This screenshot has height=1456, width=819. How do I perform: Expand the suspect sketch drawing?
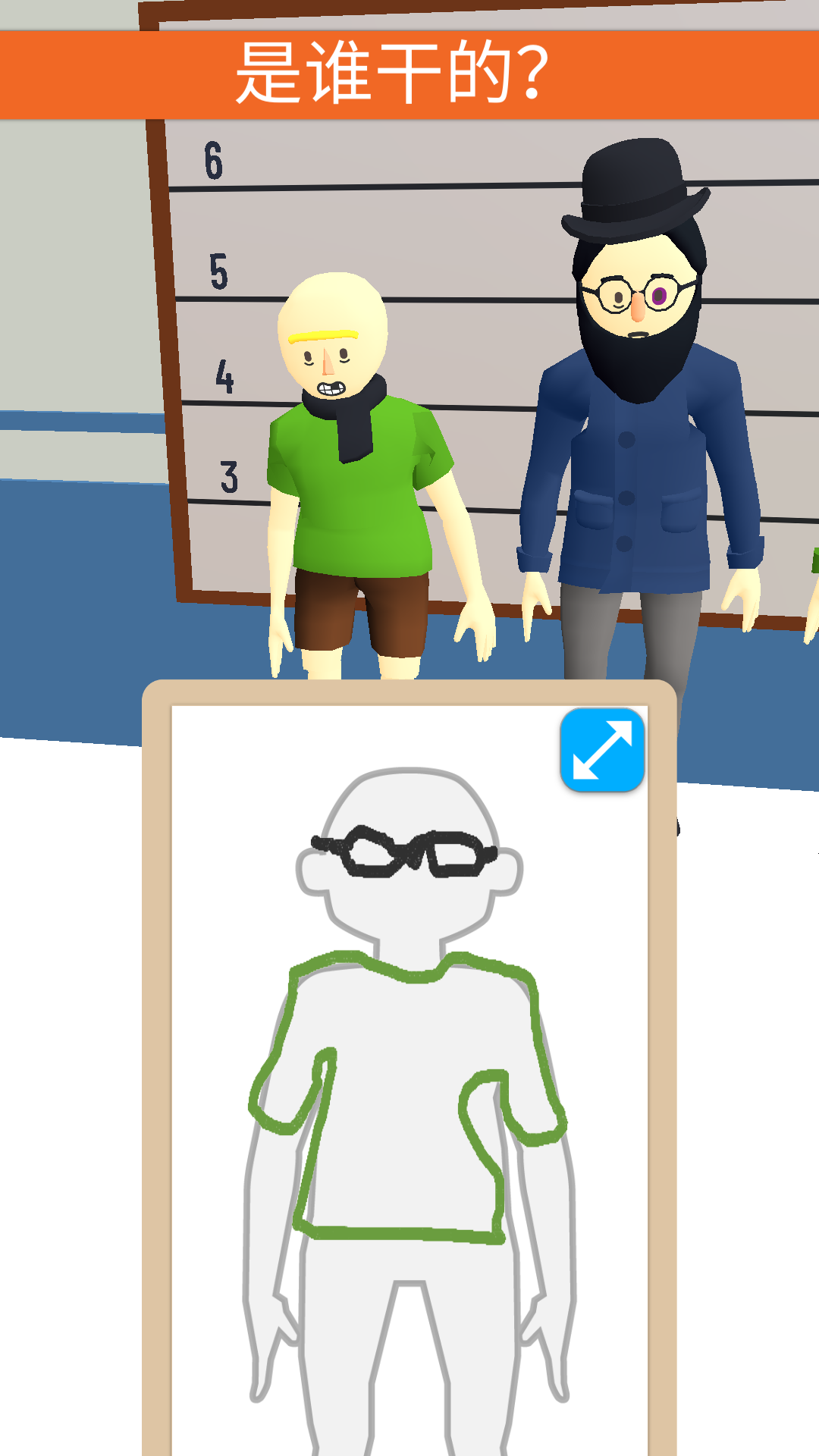point(602,750)
